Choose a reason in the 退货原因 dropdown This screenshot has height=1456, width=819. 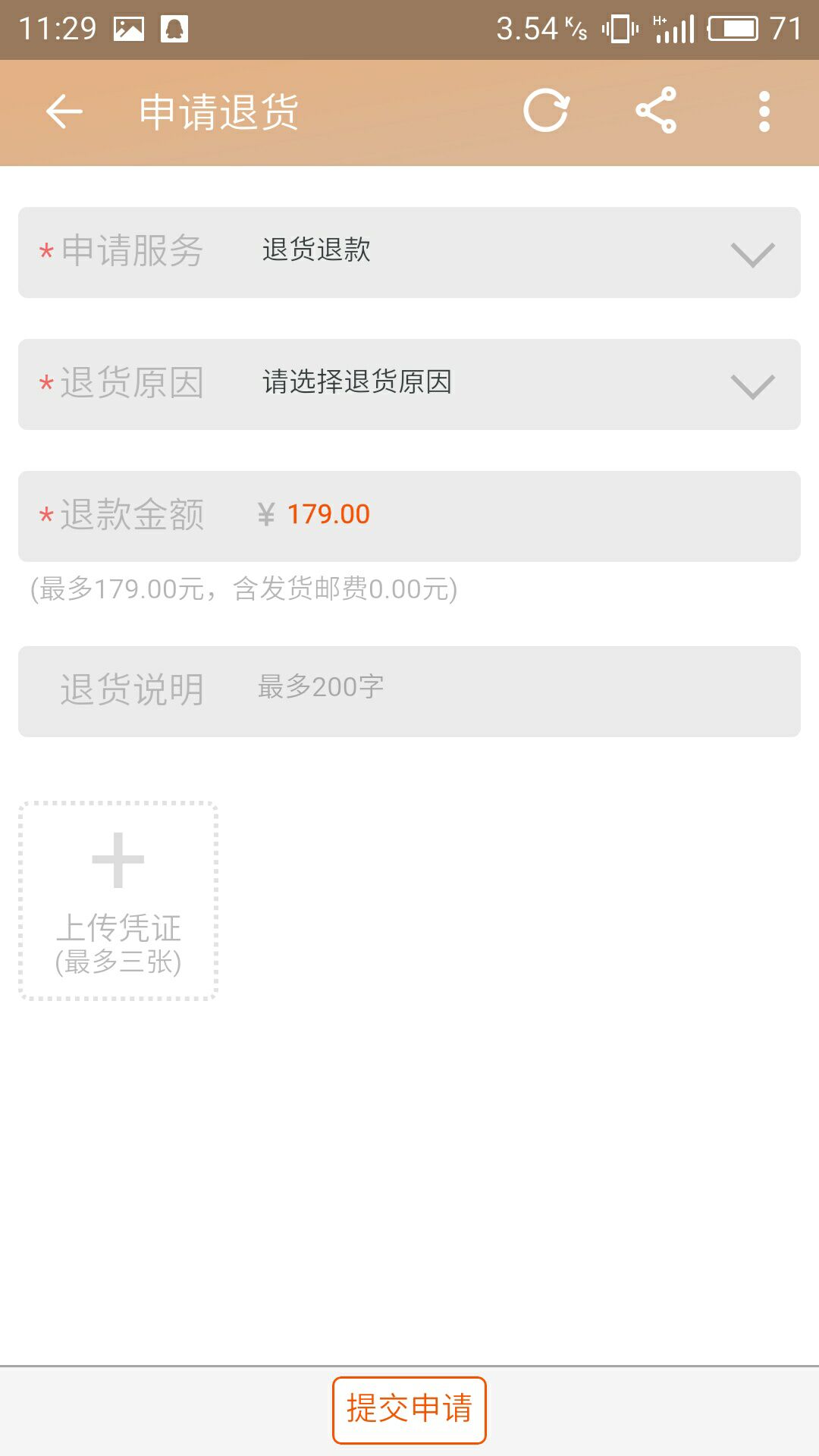pos(409,384)
